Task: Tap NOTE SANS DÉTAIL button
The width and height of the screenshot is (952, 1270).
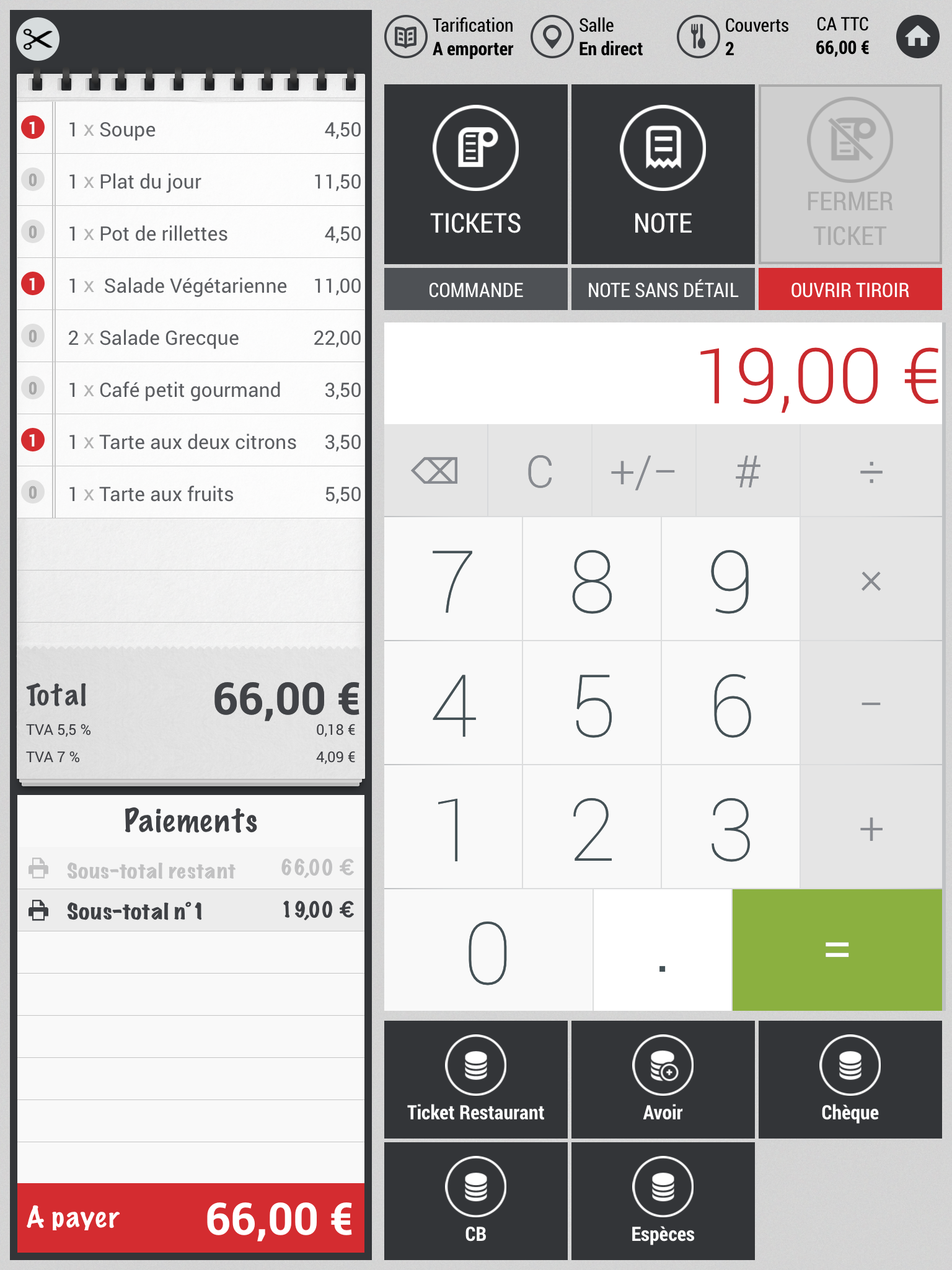Action: [663, 290]
